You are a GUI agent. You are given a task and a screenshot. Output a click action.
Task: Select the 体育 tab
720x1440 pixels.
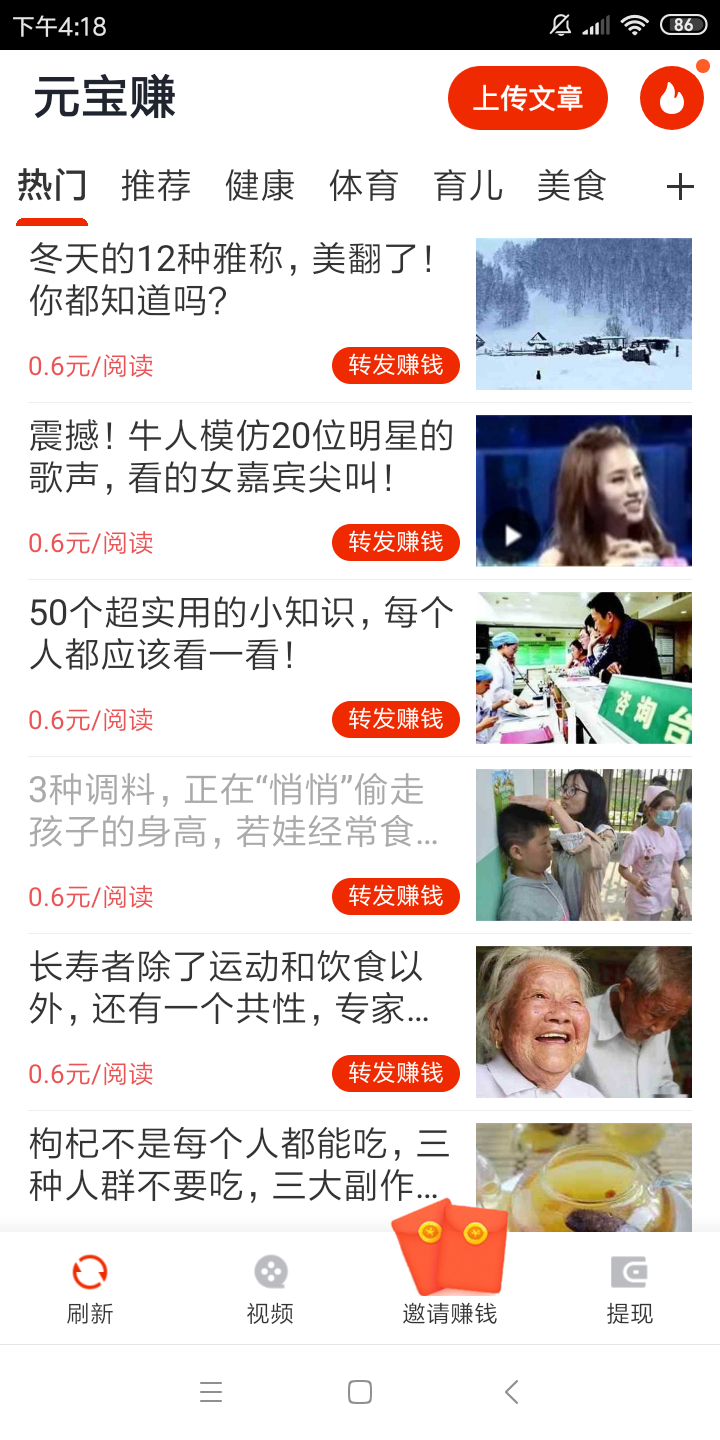pyautogui.click(x=364, y=186)
